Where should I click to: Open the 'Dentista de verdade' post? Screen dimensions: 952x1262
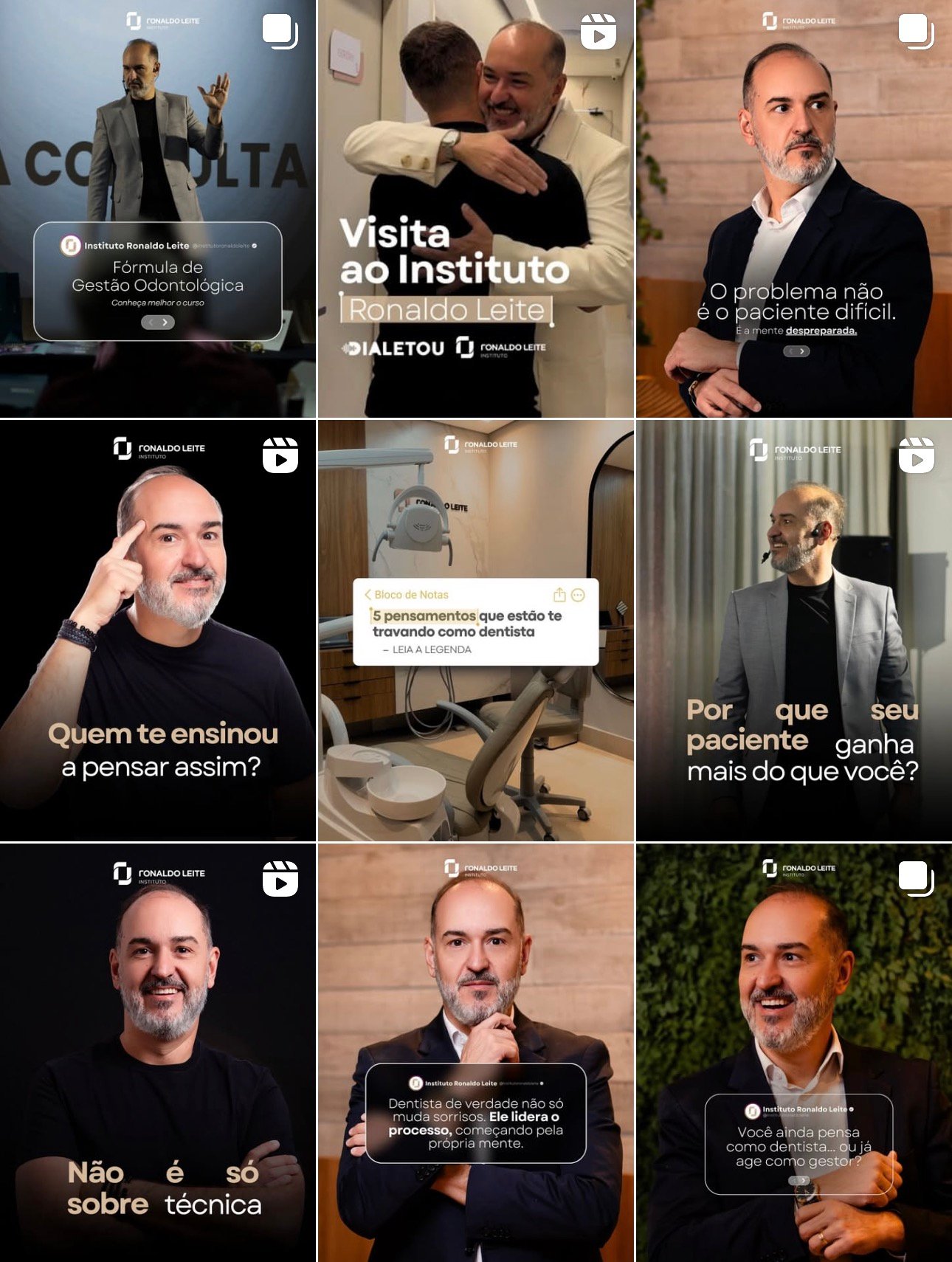click(x=475, y=1052)
